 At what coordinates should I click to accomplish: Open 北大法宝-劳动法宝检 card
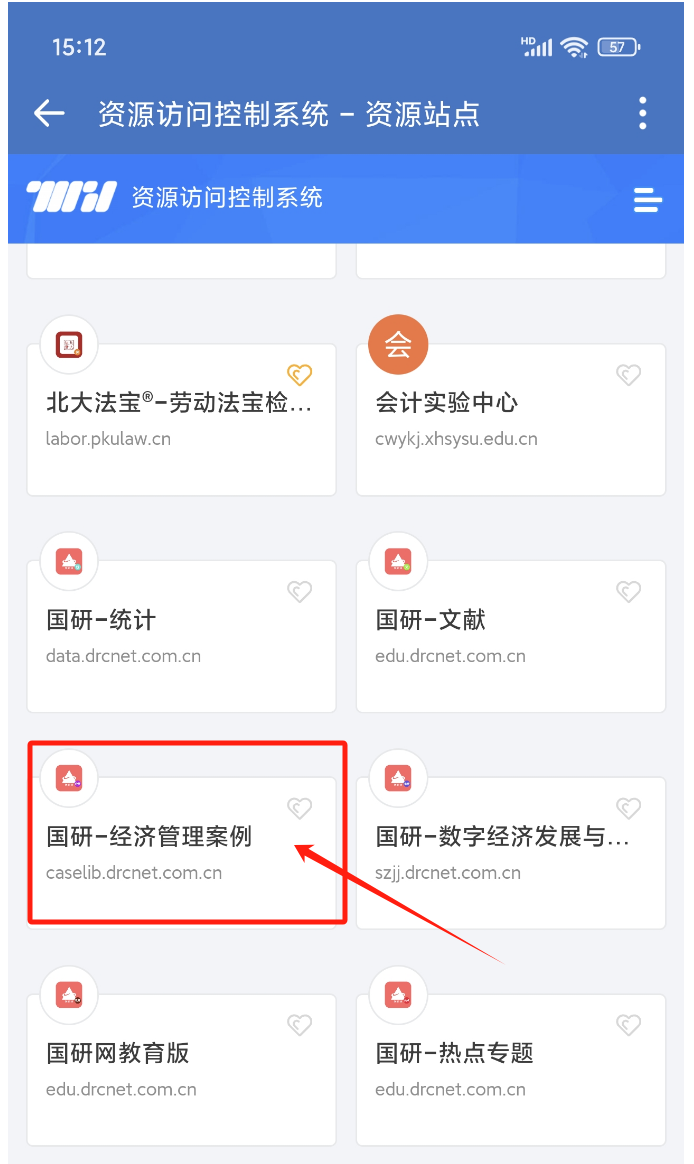pyautogui.click(x=181, y=419)
